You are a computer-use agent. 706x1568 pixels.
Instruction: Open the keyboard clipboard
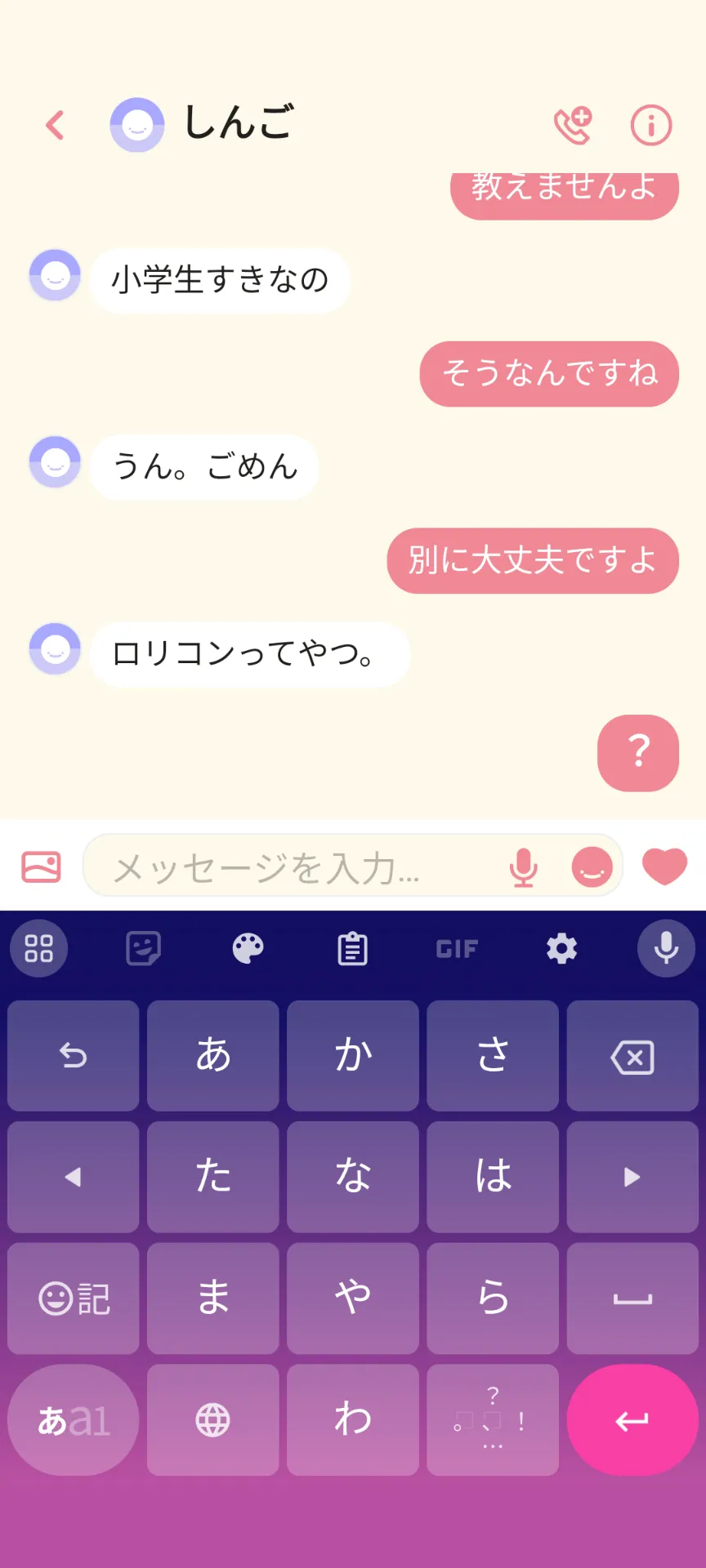[x=352, y=948]
